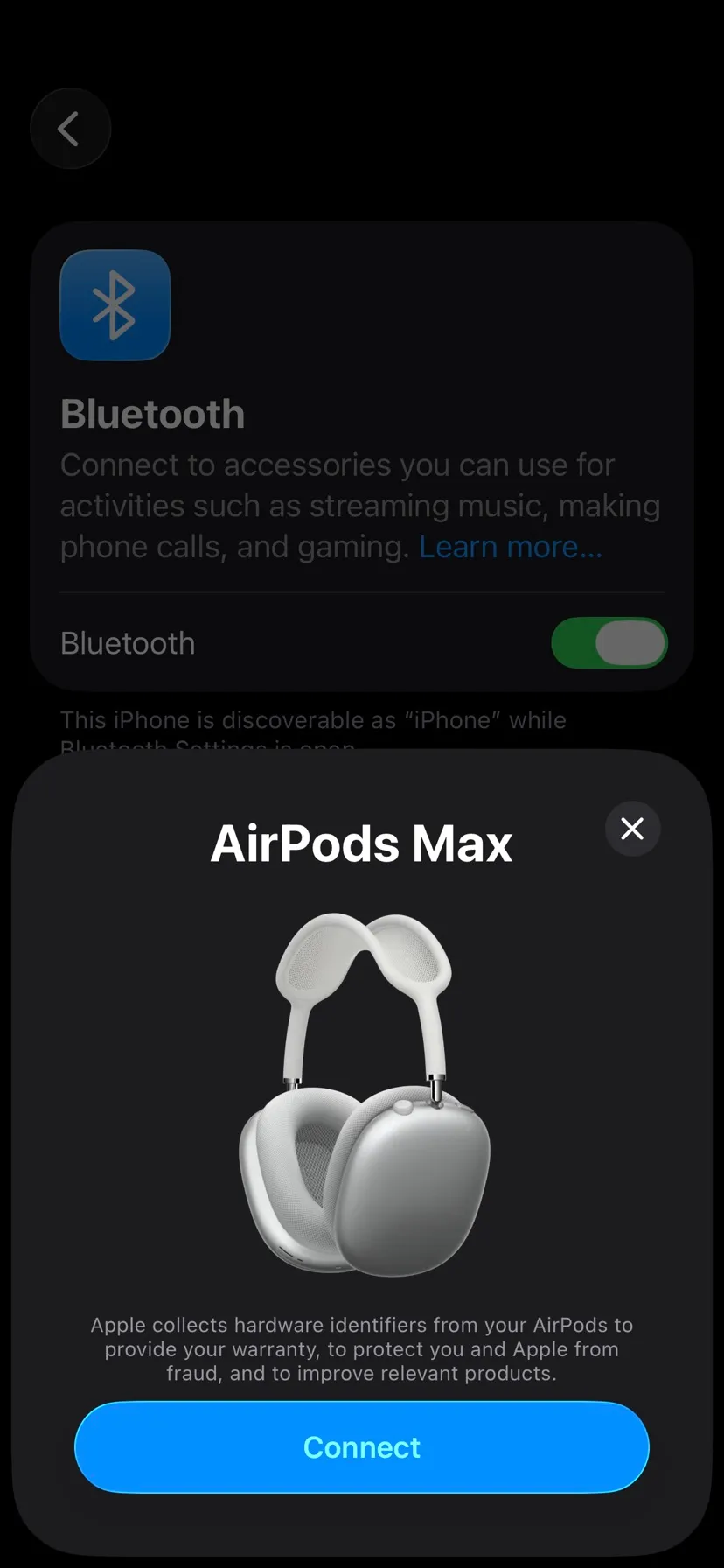Open the Learn more link
Viewport: 724px width, 1568px height.
click(x=510, y=547)
